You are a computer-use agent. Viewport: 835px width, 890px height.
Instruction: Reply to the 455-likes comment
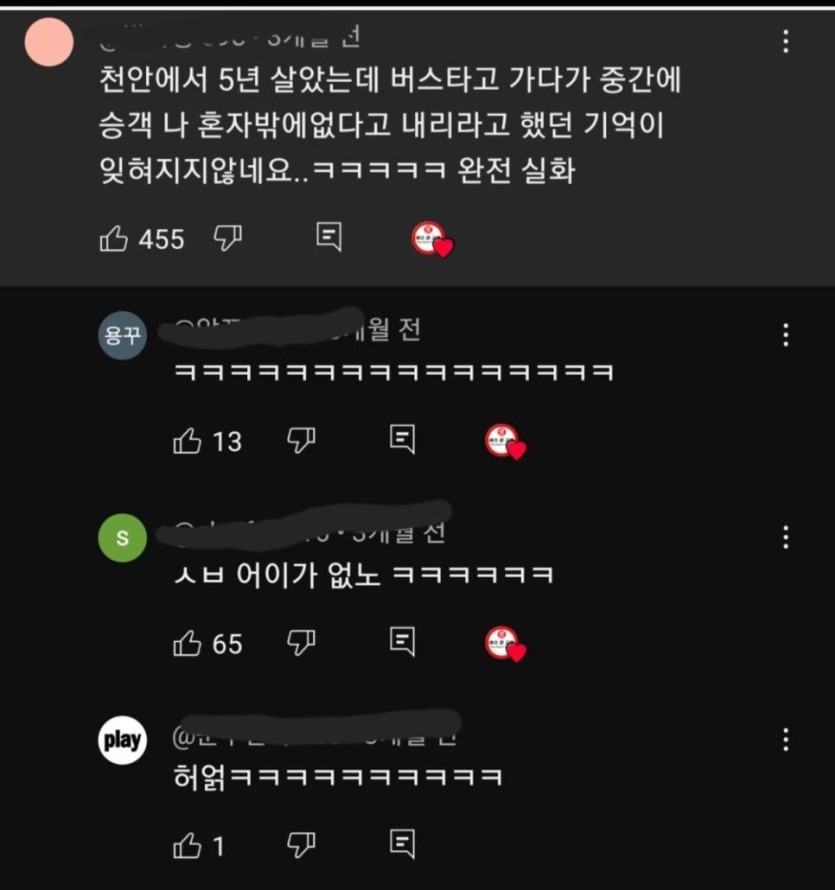[x=329, y=237]
